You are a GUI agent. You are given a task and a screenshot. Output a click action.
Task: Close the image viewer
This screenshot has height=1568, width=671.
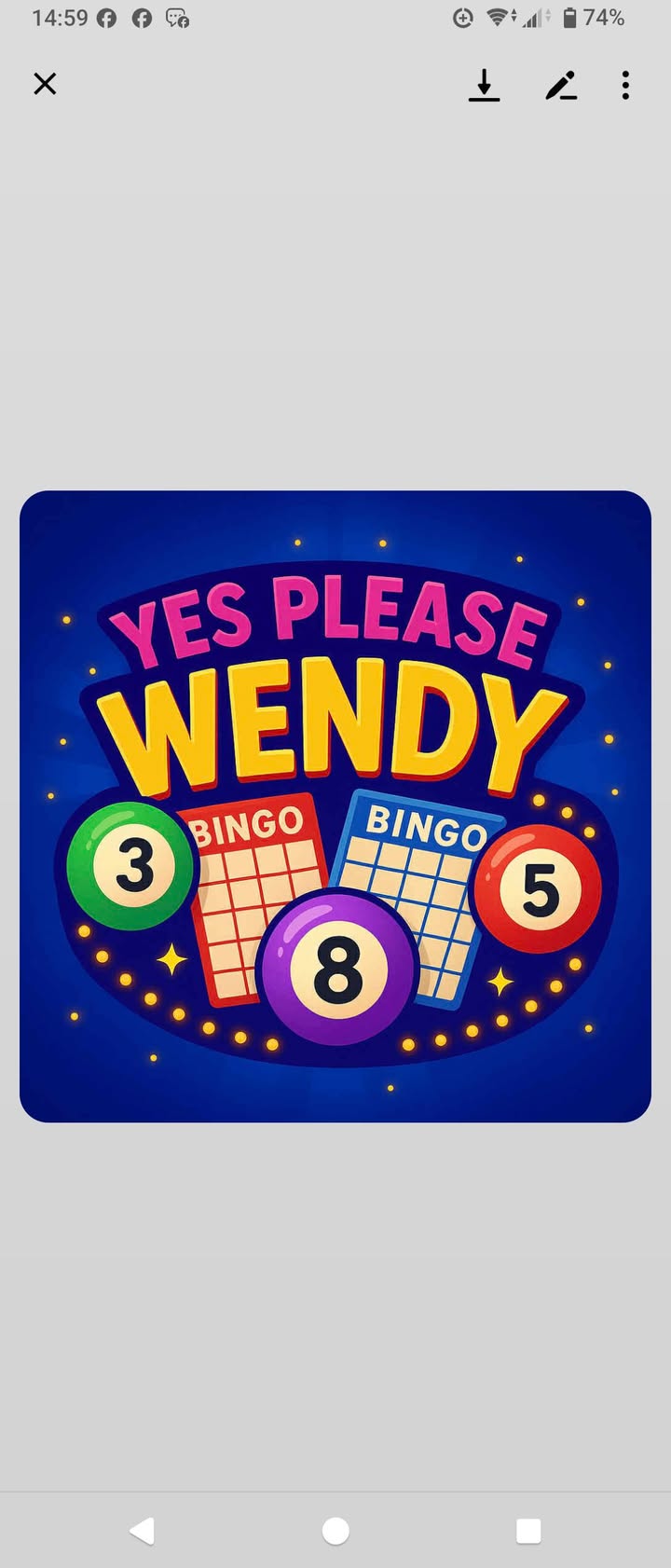(x=45, y=85)
